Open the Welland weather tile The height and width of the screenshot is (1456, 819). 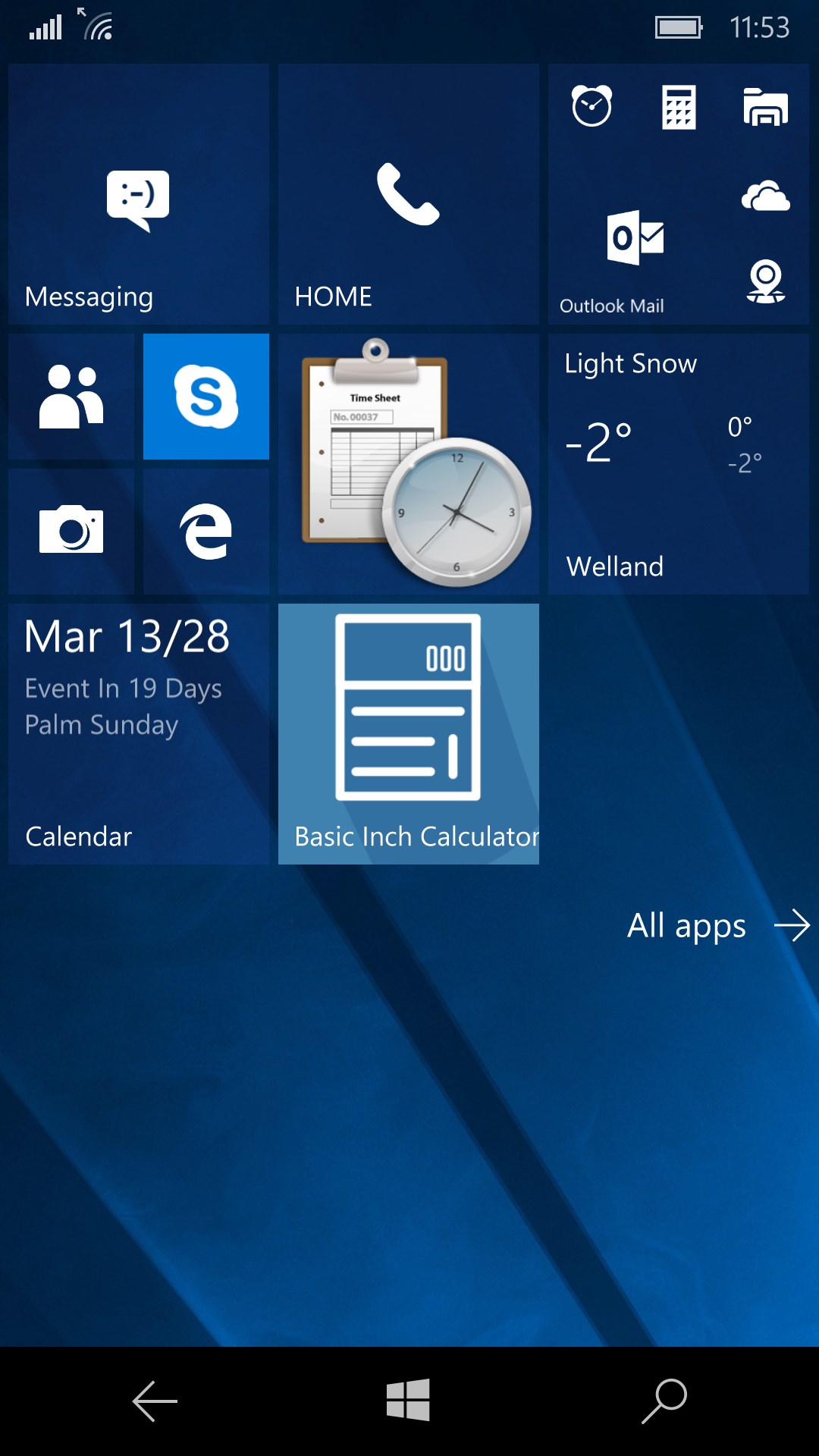tap(678, 464)
